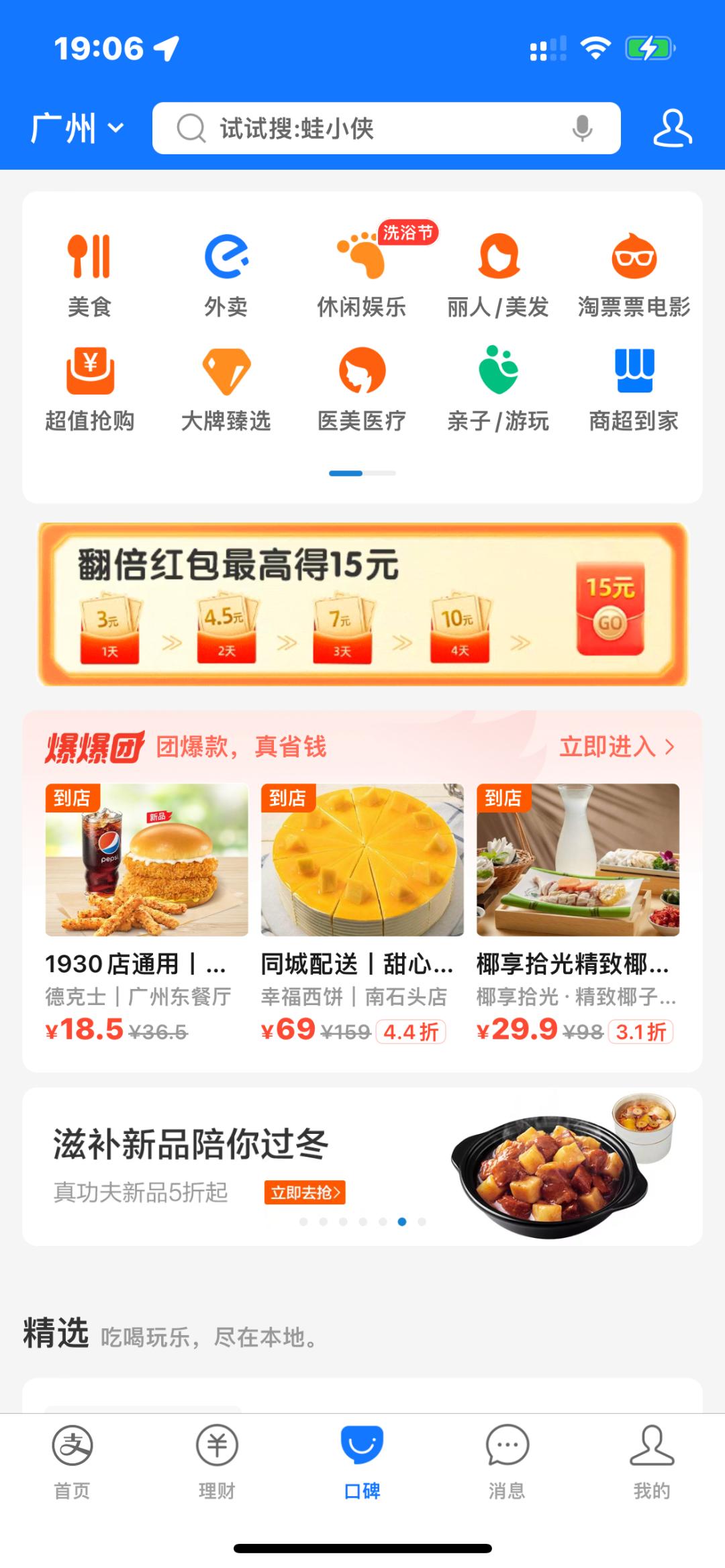Tap the voice search microphone
The width and height of the screenshot is (725, 1568).
581,129
